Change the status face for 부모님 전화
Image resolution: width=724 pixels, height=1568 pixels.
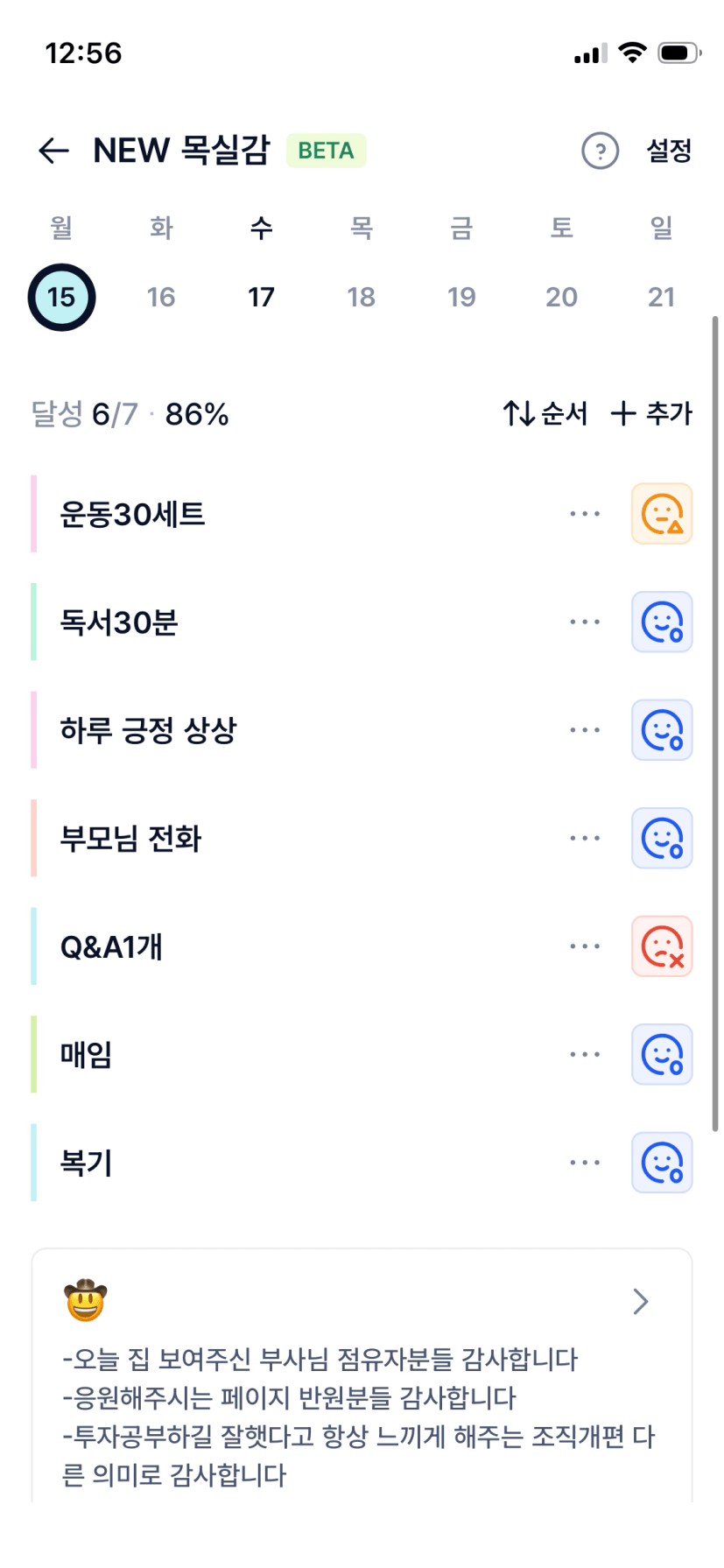coord(662,839)
